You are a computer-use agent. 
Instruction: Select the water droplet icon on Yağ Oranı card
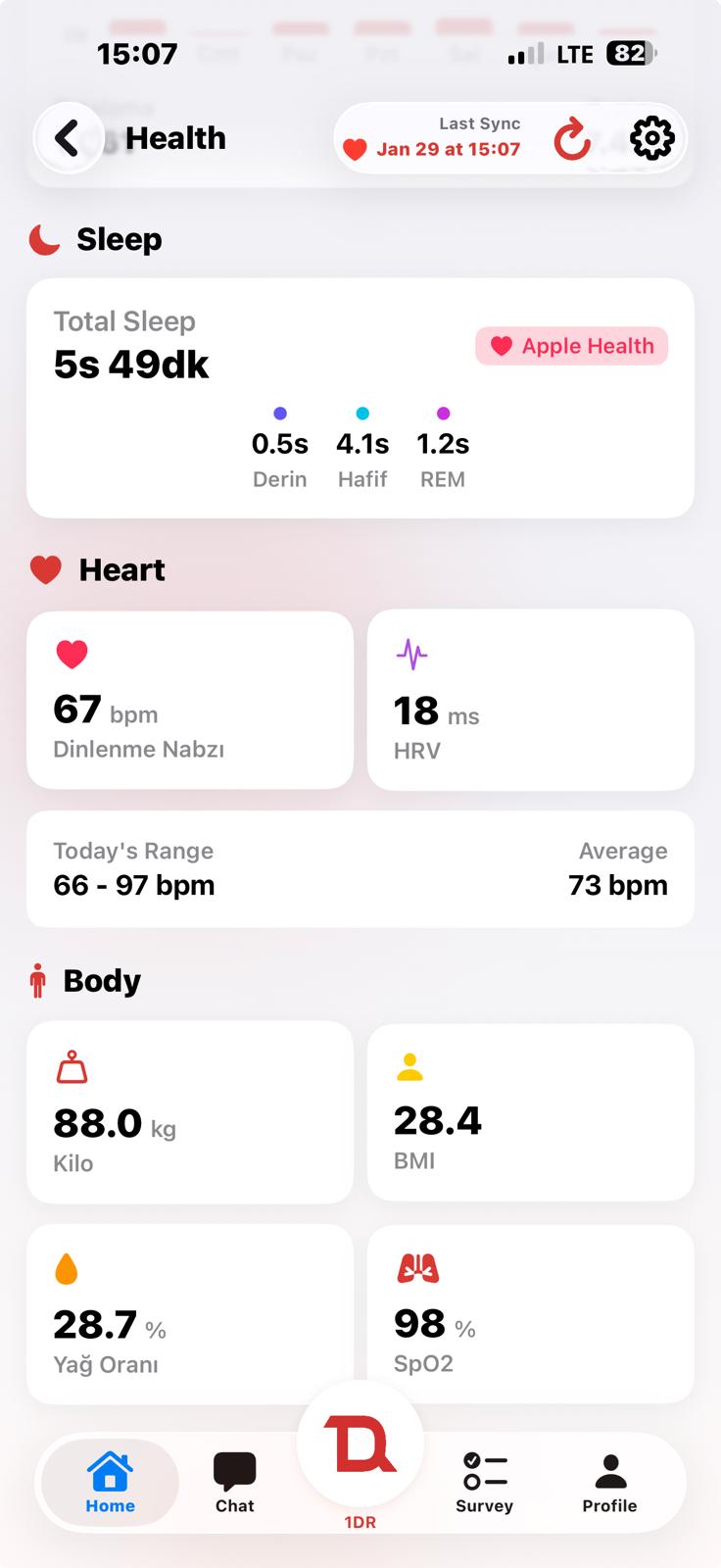[x=69, y=1266]
